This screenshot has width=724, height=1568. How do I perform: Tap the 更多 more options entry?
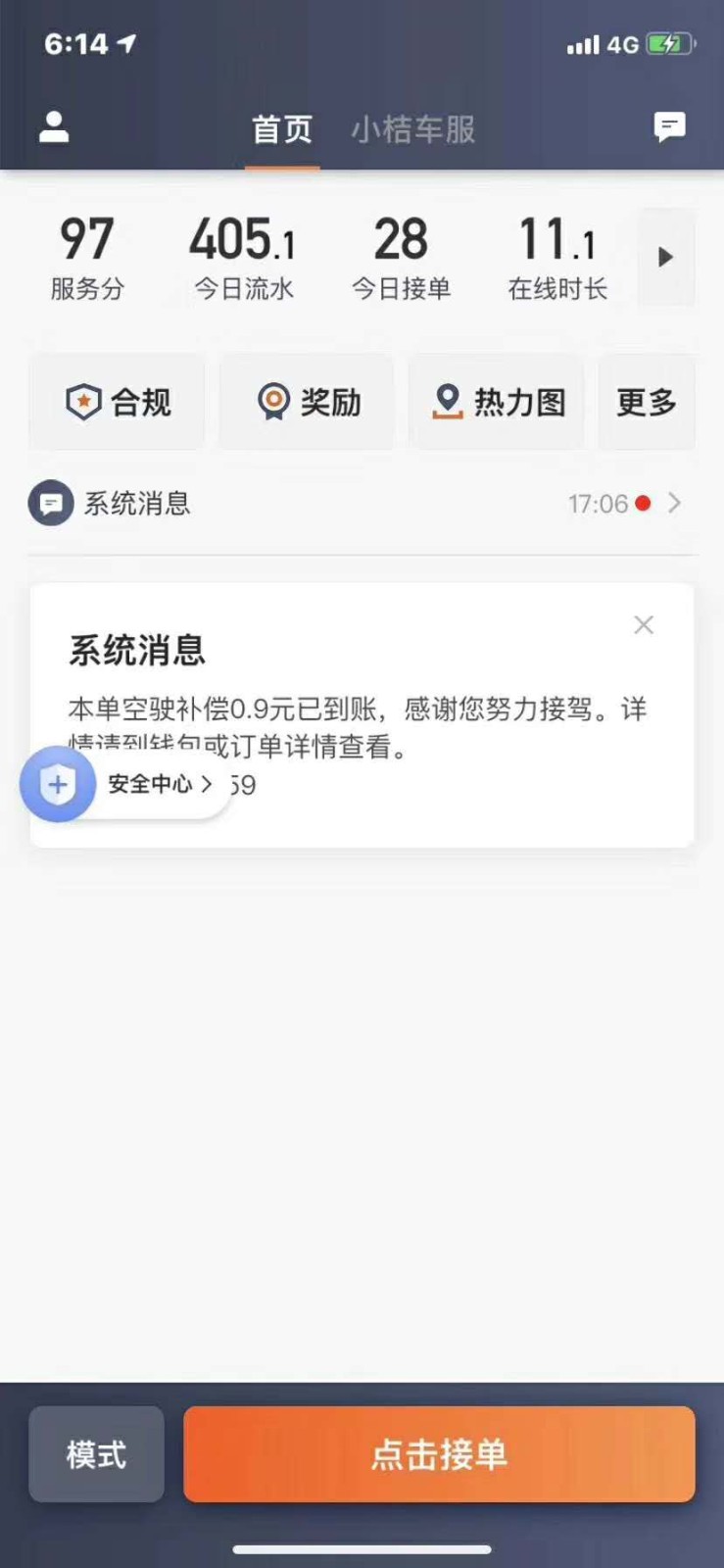pos(647,402)
